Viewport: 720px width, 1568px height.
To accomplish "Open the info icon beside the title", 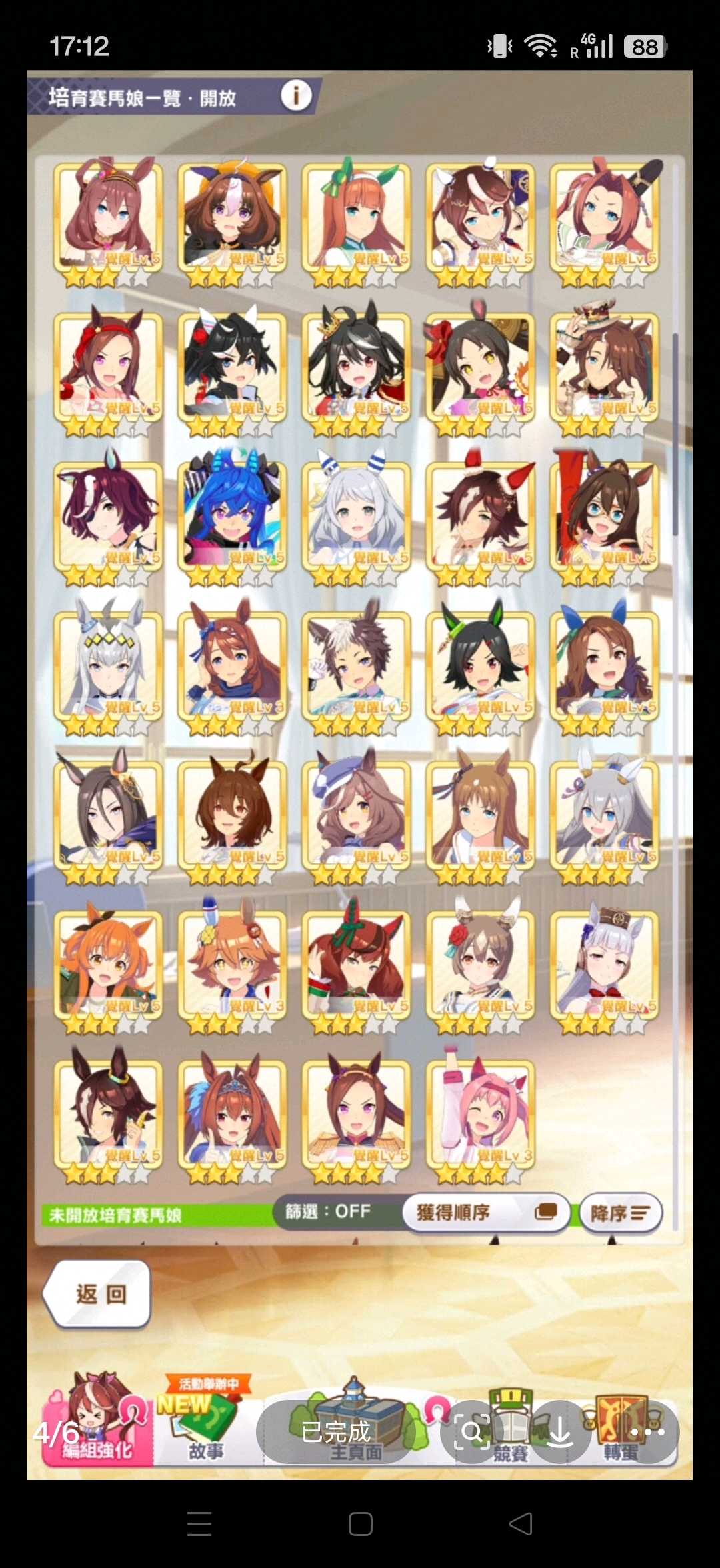I will (x=296, y=96).
